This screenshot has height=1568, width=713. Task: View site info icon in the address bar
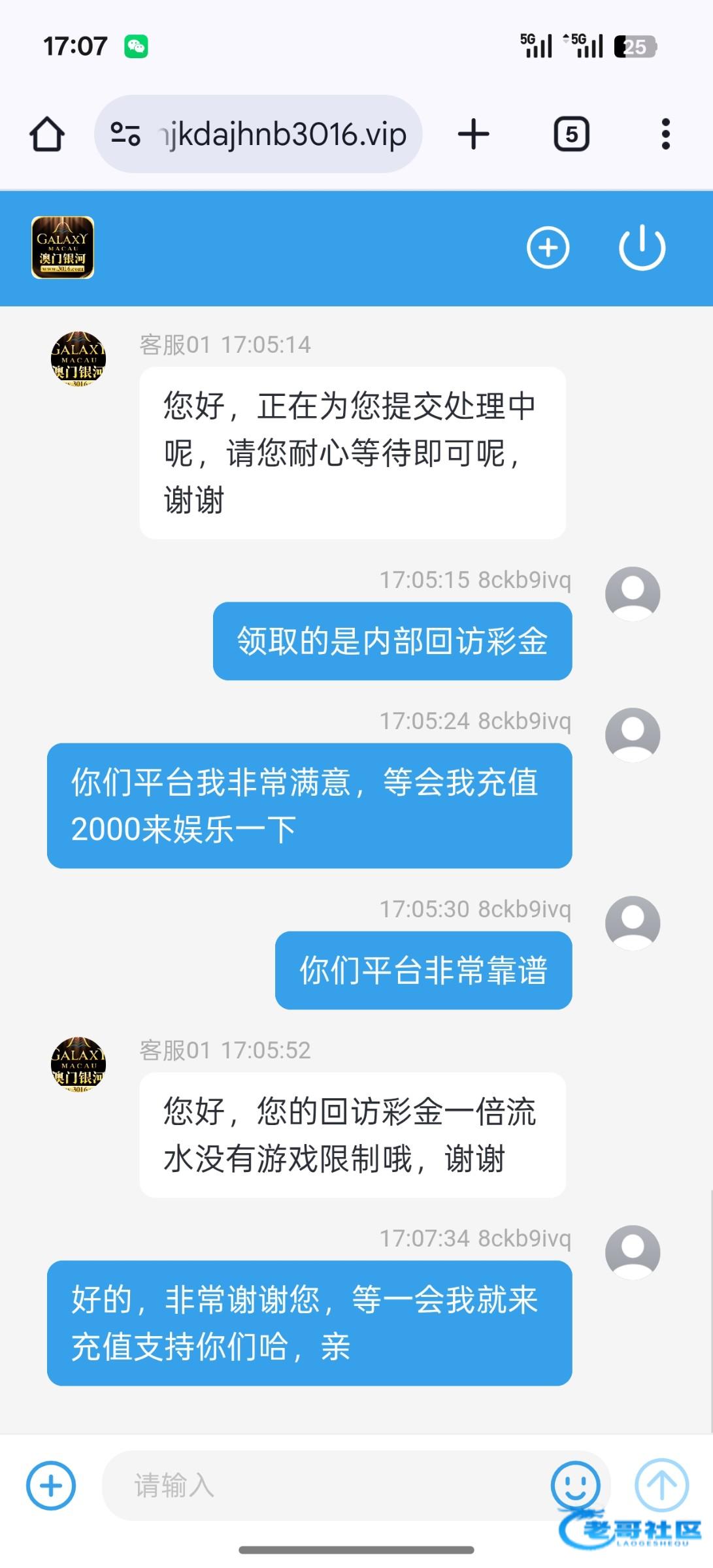(125, 135)
